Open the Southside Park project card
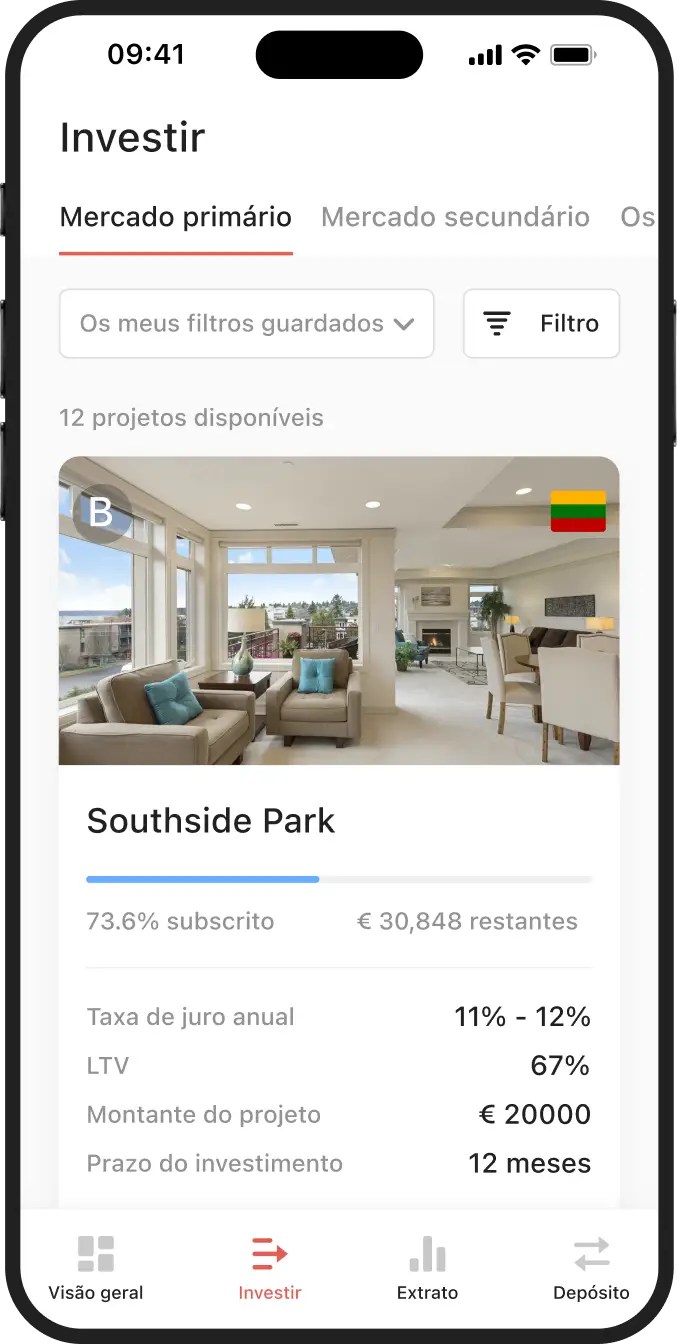 pos(339,832)
